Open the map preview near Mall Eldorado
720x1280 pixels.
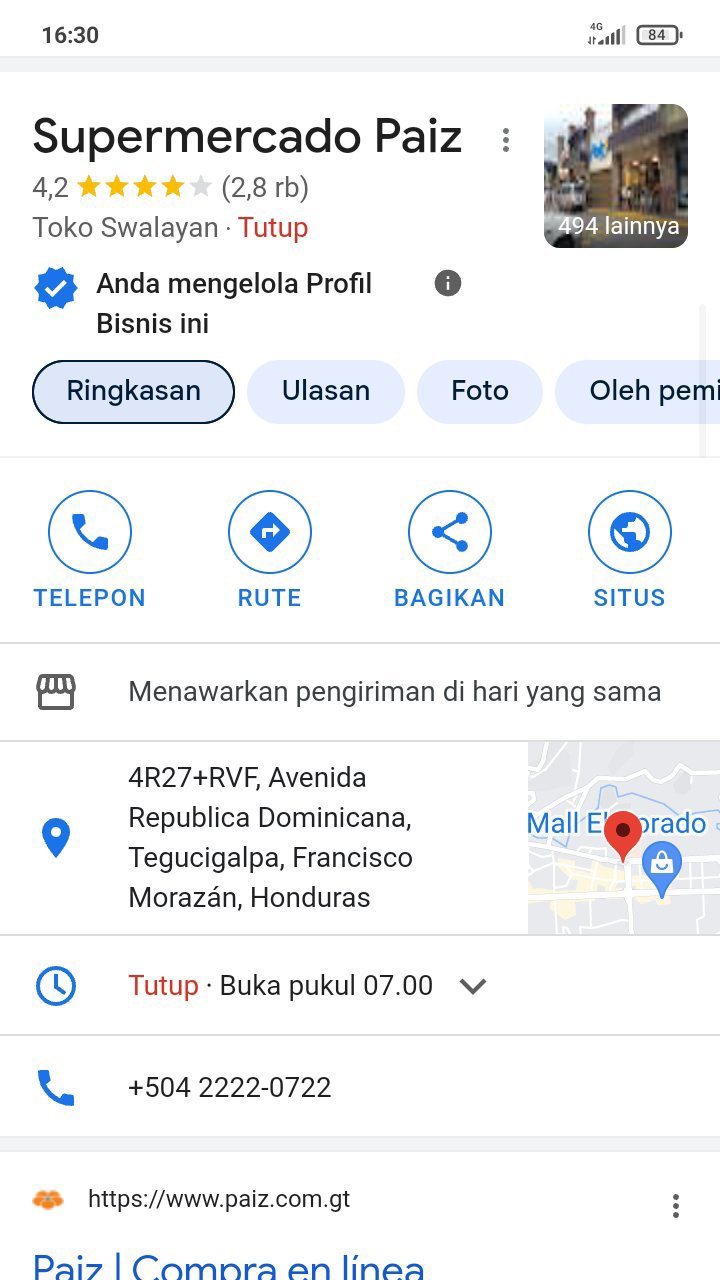(x=623, y=838)
